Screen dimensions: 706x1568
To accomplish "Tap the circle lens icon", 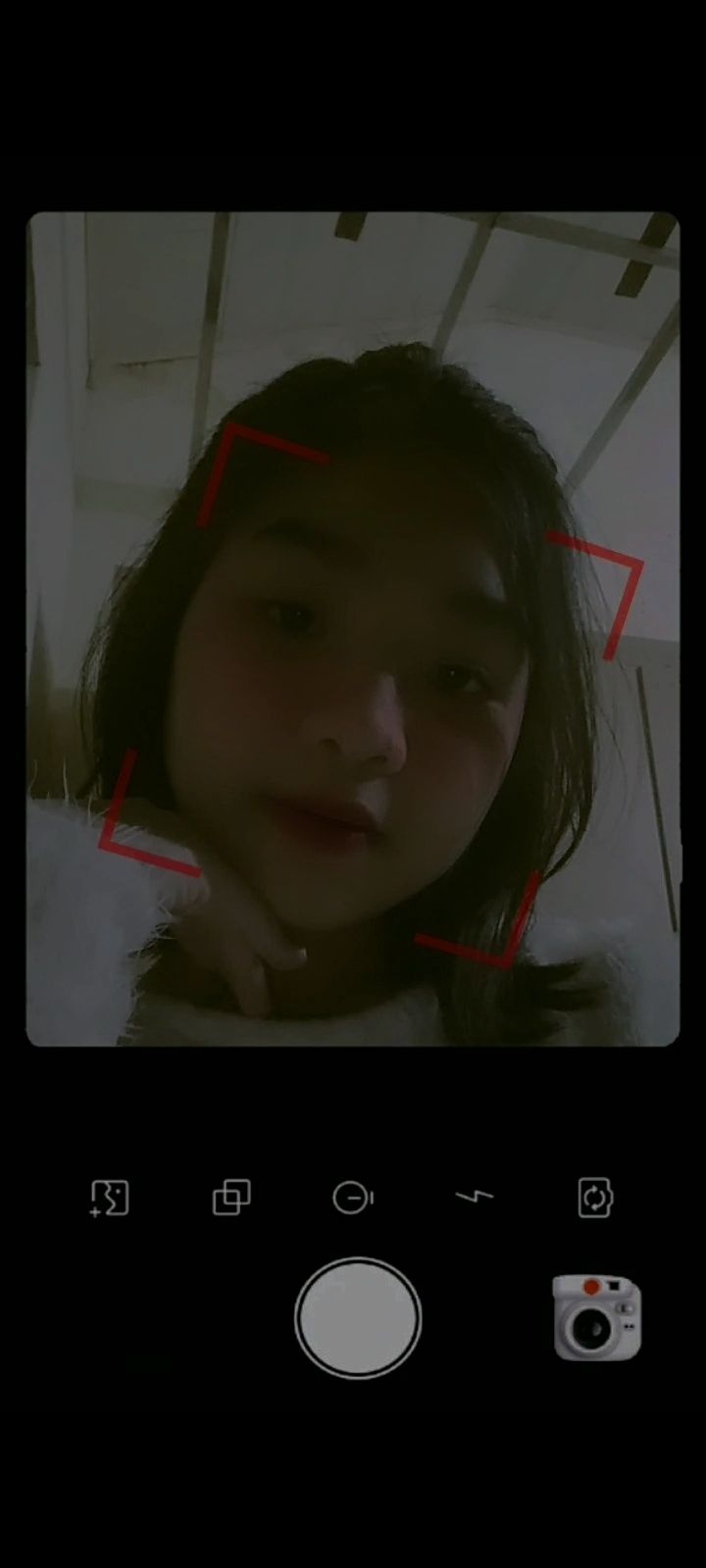I will (x=353, y=1198).
